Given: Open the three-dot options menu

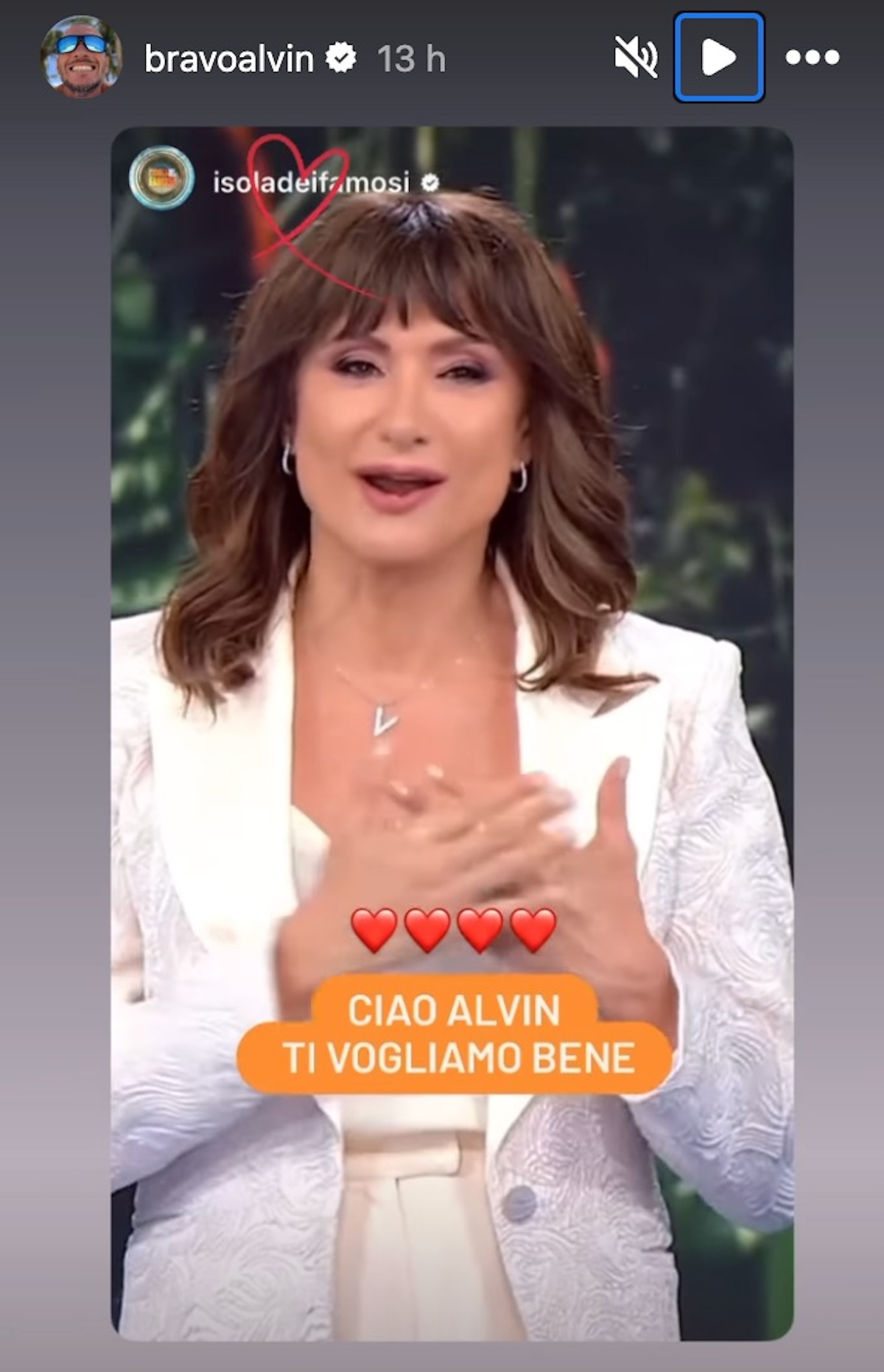Looking at the screenshot, I should pyautogui.click(x=812, y=57).
